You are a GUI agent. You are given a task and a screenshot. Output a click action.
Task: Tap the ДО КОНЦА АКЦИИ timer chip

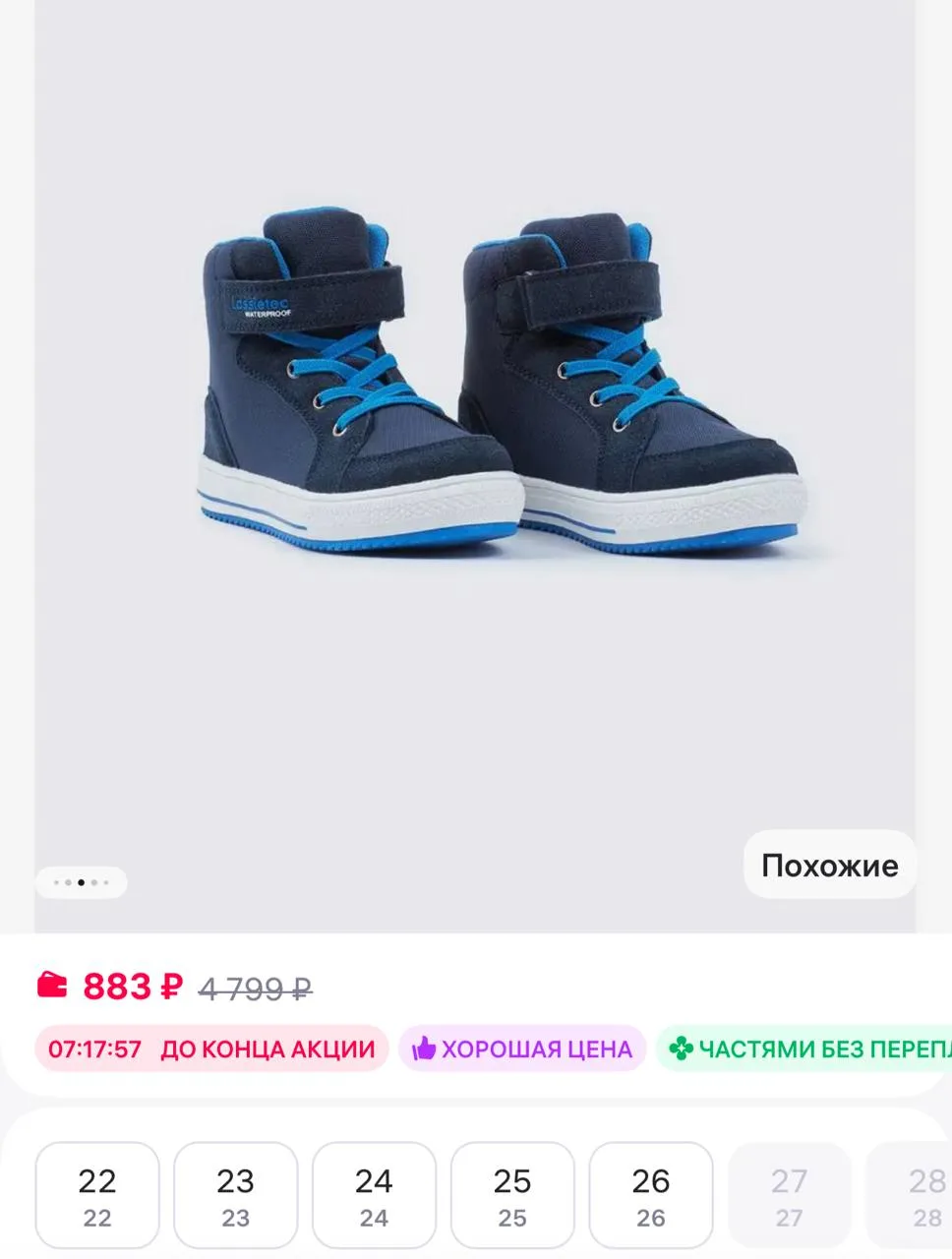pyautogui.click(x=211, y=1049)
